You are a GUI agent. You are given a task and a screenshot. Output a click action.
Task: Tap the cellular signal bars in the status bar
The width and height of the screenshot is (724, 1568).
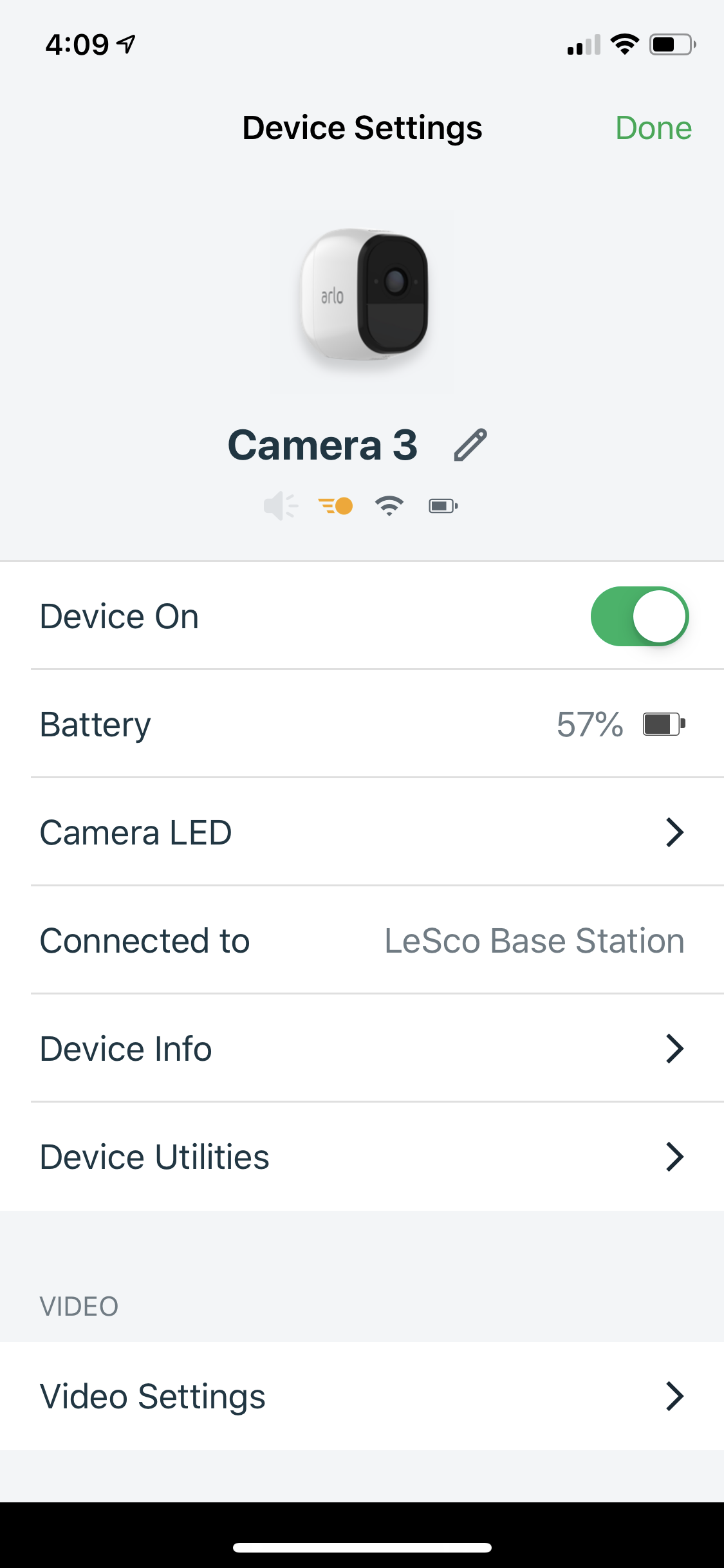(582, 43)
